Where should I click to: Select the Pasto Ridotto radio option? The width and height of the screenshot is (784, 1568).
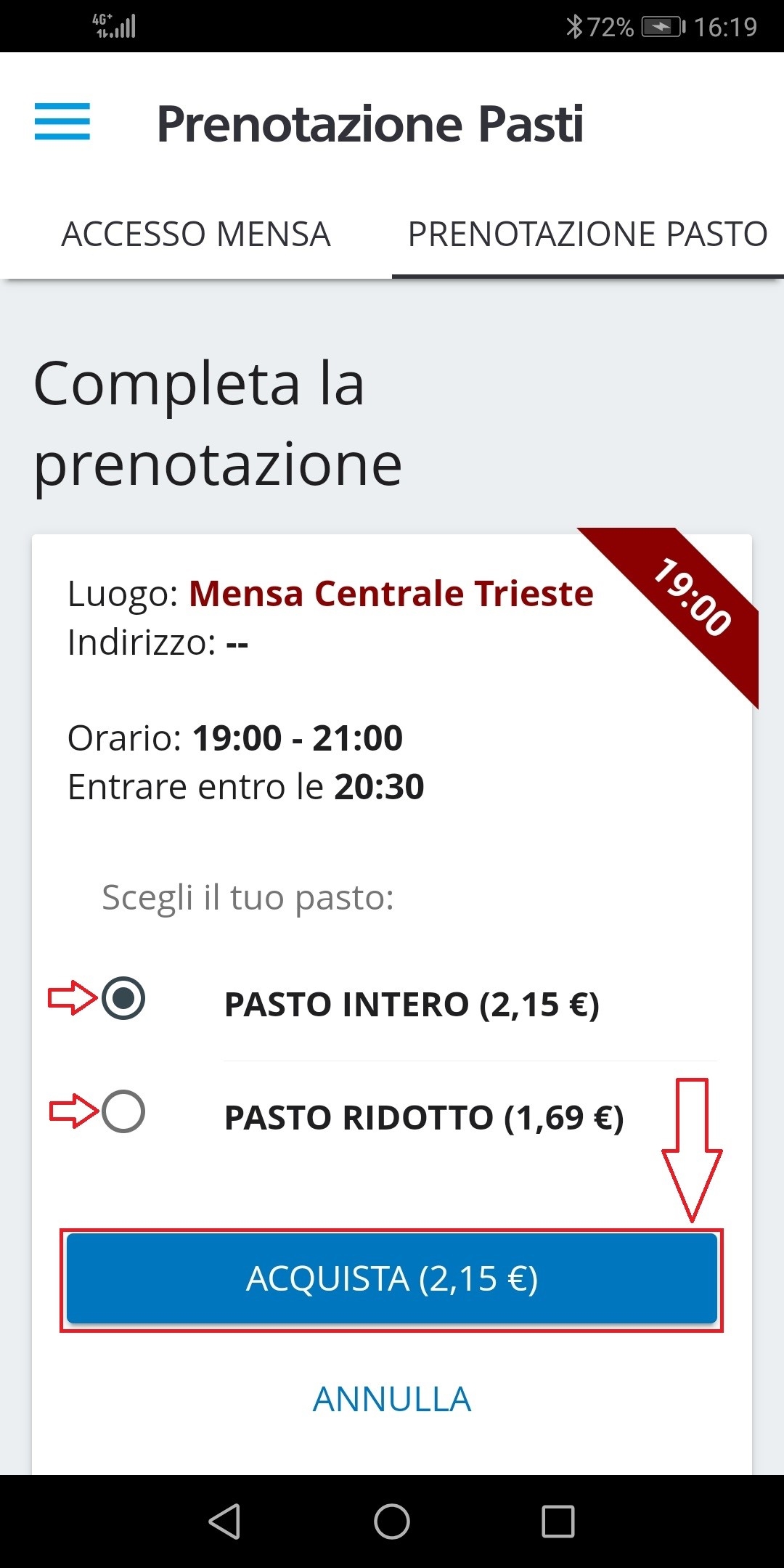pos(123,1111)
